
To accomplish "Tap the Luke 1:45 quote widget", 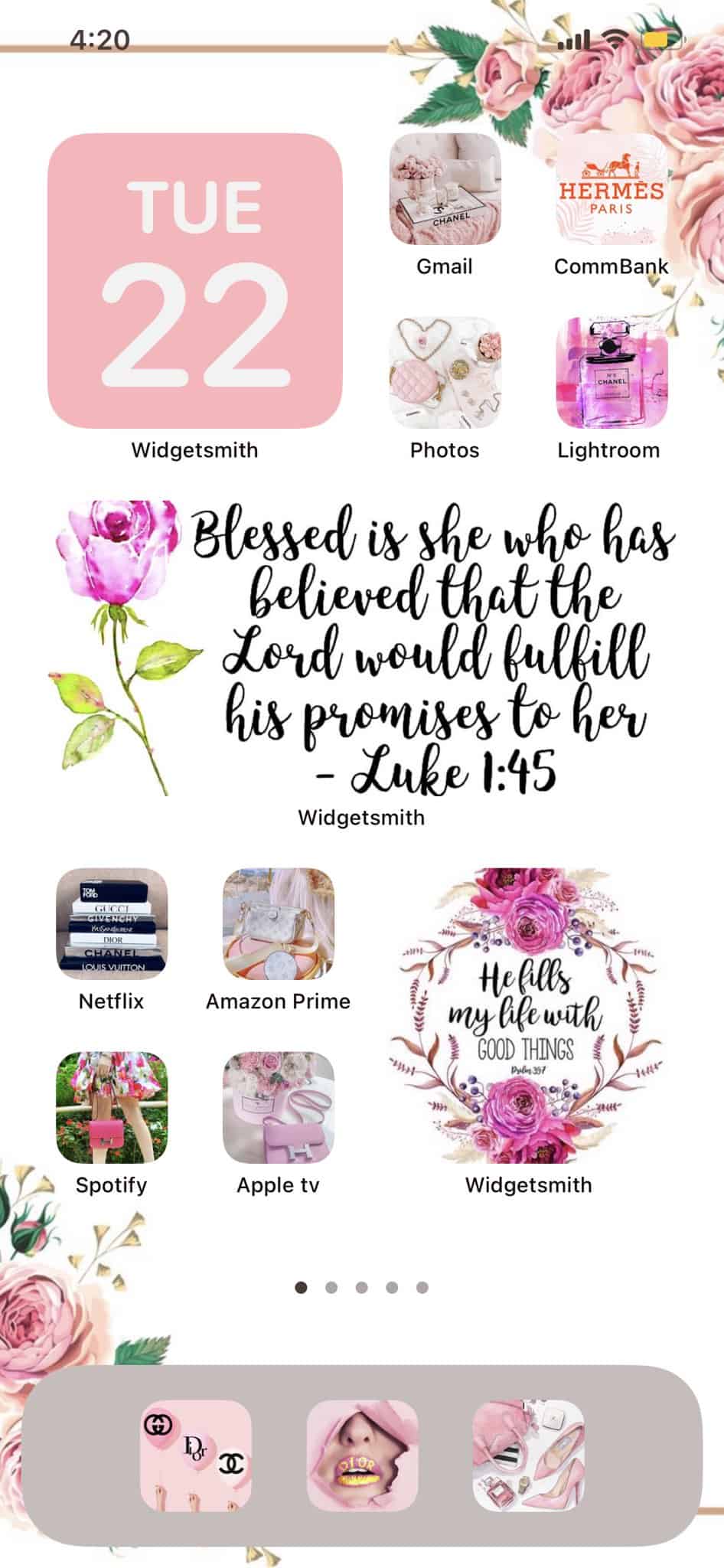I will click(x=362, y=648).
